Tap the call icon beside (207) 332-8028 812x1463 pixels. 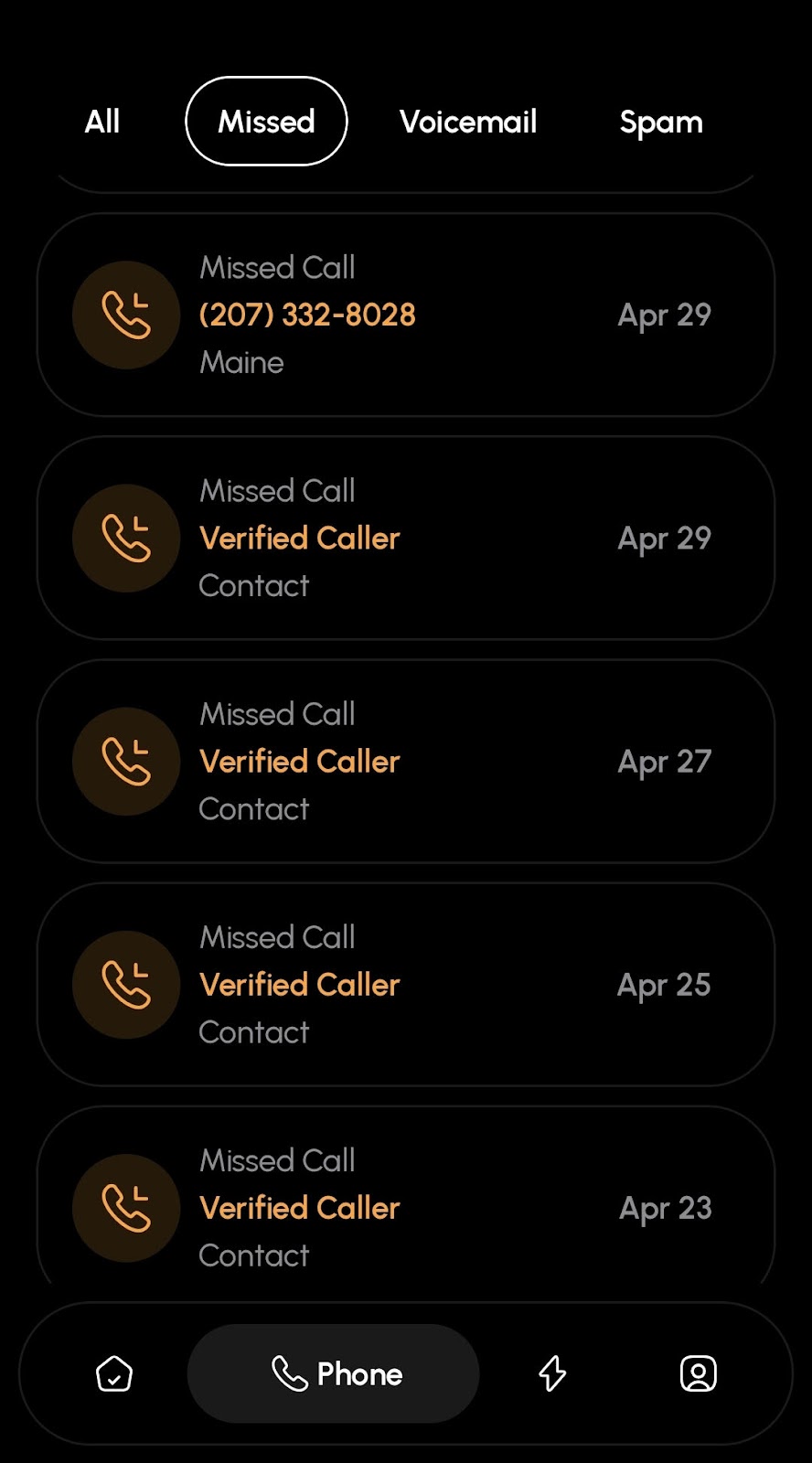pyautogui.click(x=126, y=315)
